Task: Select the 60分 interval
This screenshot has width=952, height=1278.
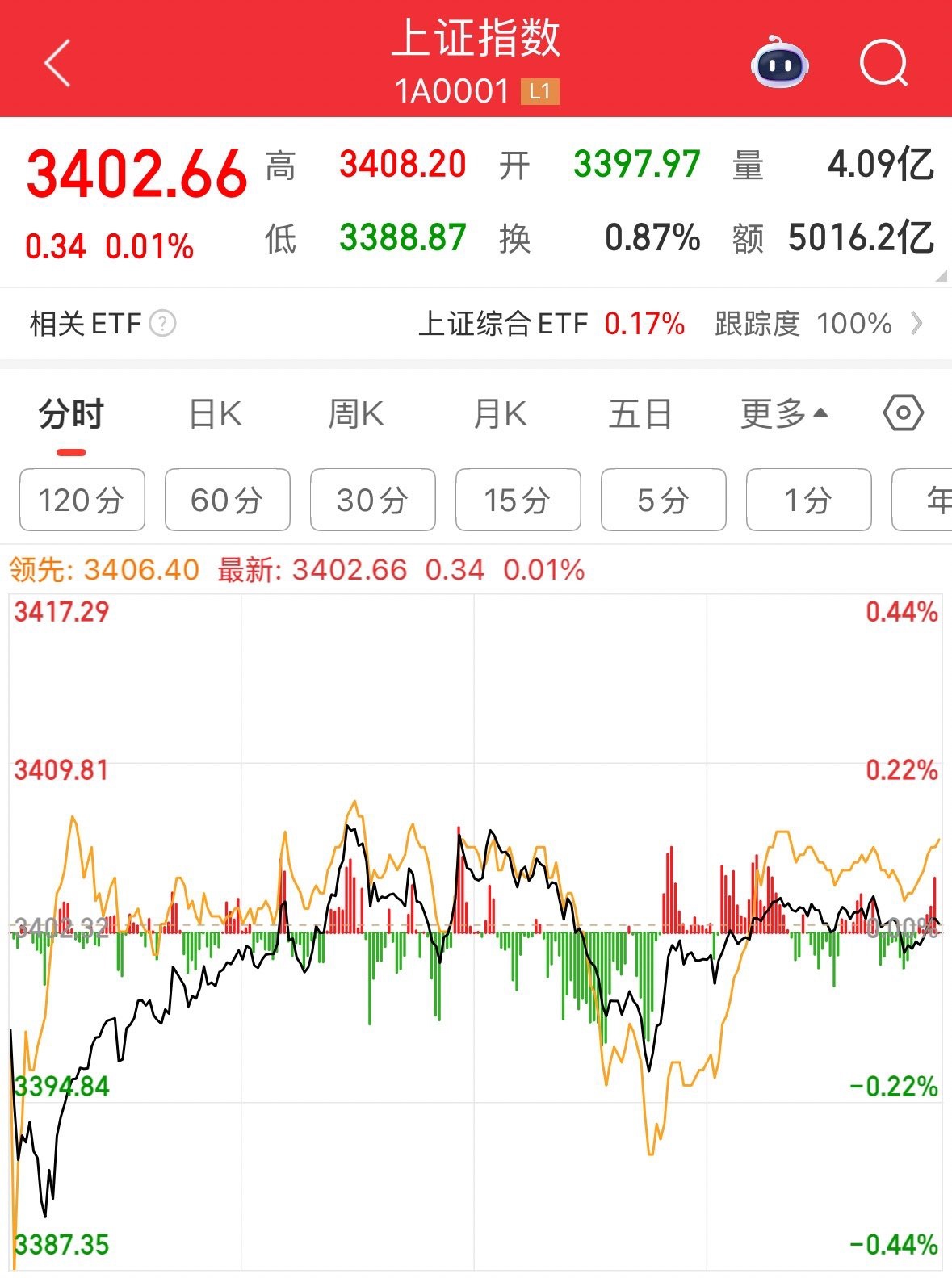Action: coord(227,501)
